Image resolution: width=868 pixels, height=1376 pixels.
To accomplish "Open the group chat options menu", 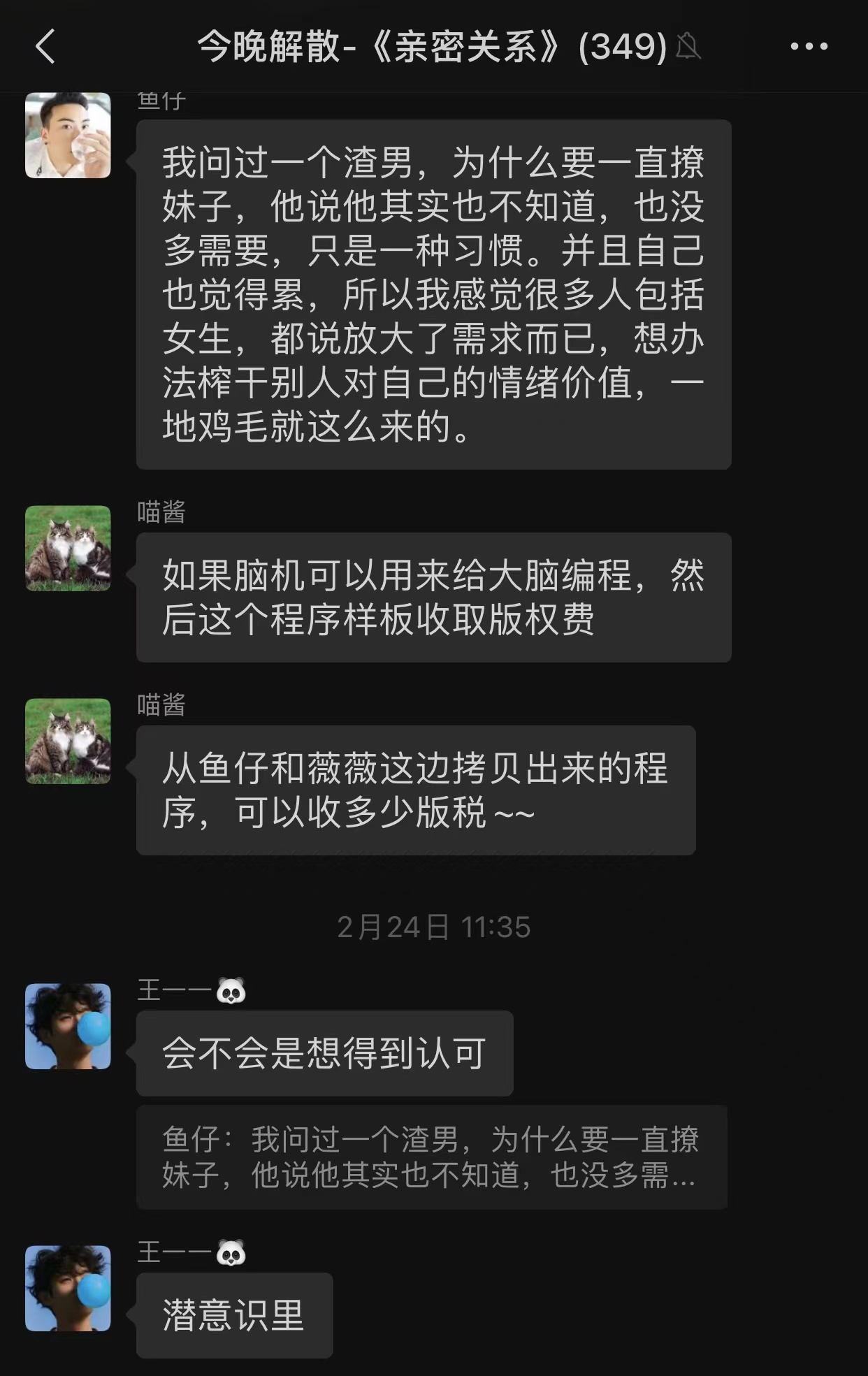I will pos(809,47).
